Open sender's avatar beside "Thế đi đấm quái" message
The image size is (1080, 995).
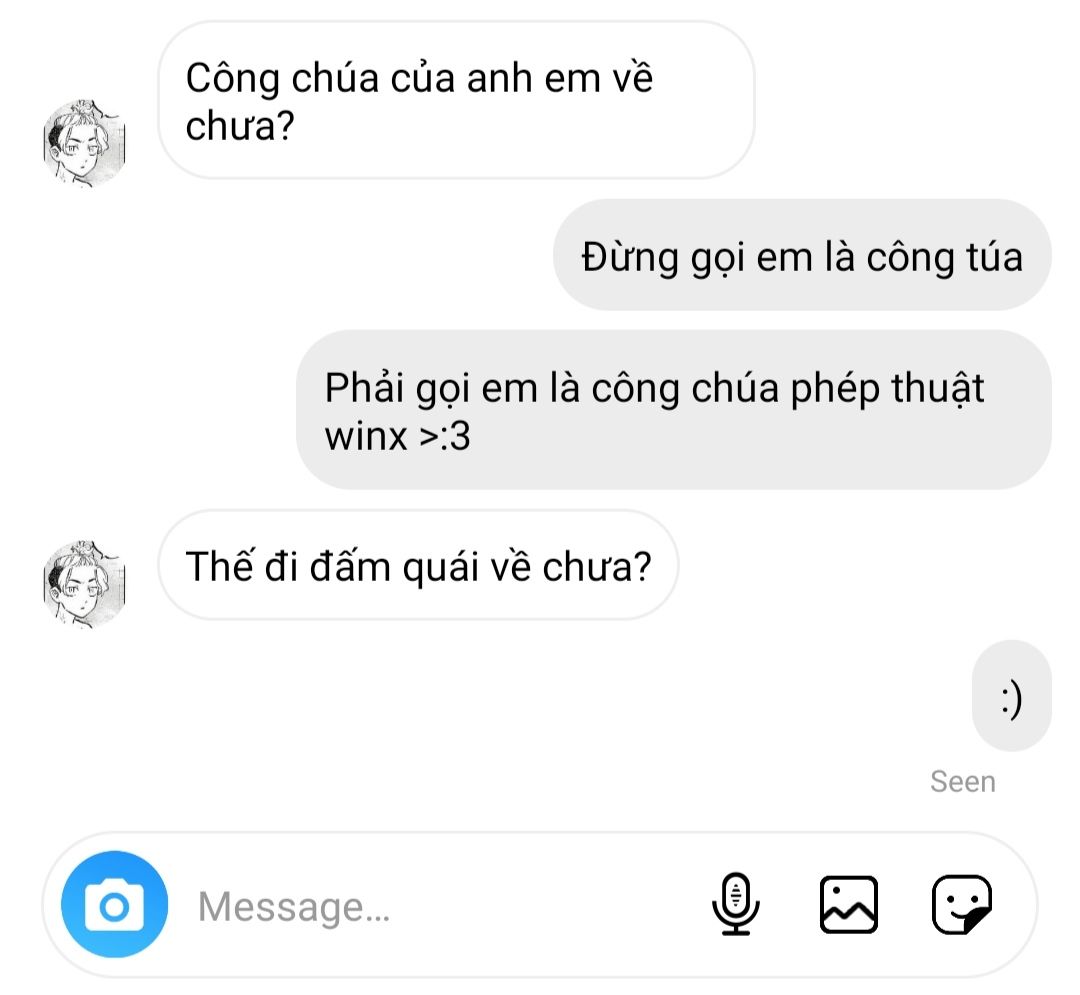(87, 585)
